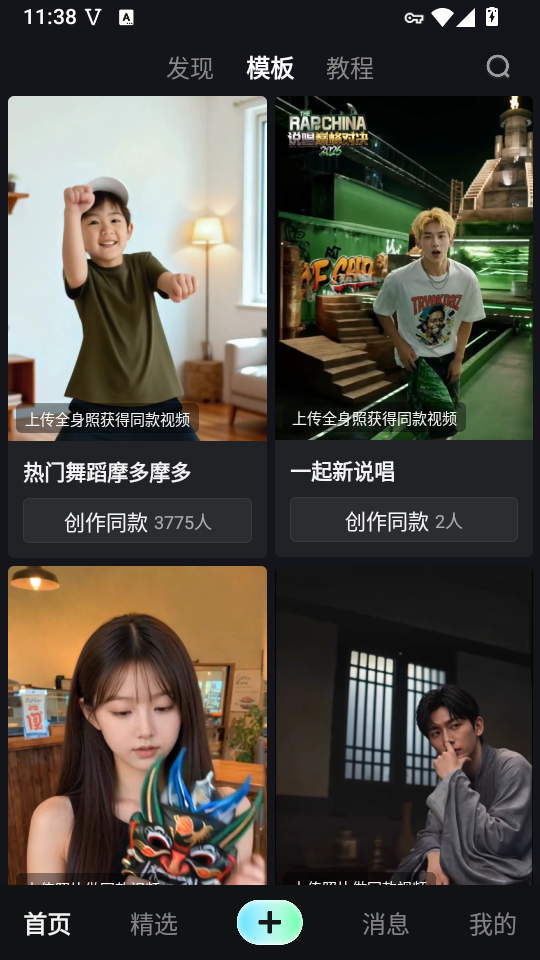Switch to the 精选 tab
This screenshot has width=540, height=960.
[154, 924]
